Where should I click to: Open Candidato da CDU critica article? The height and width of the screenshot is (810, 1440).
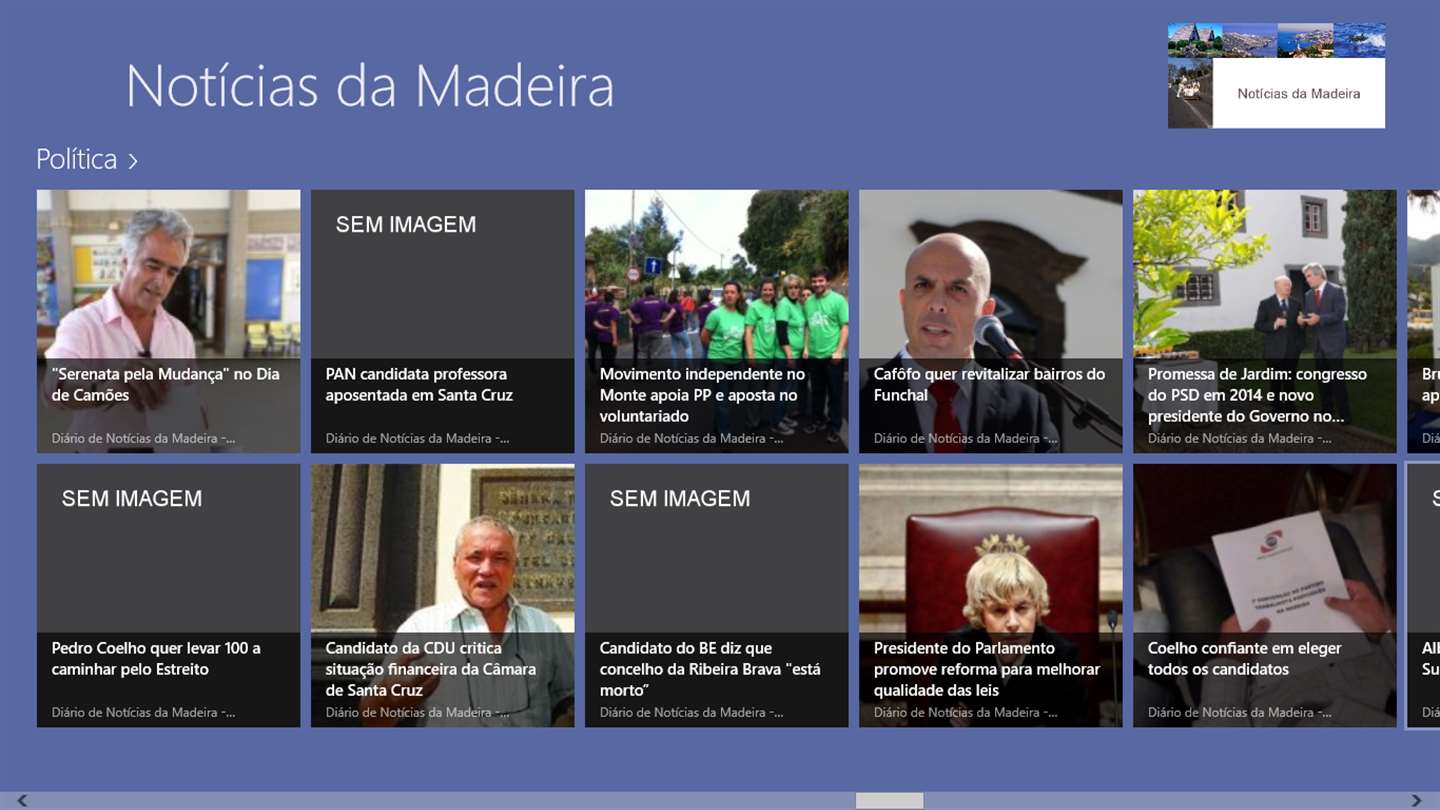(442, 595)
